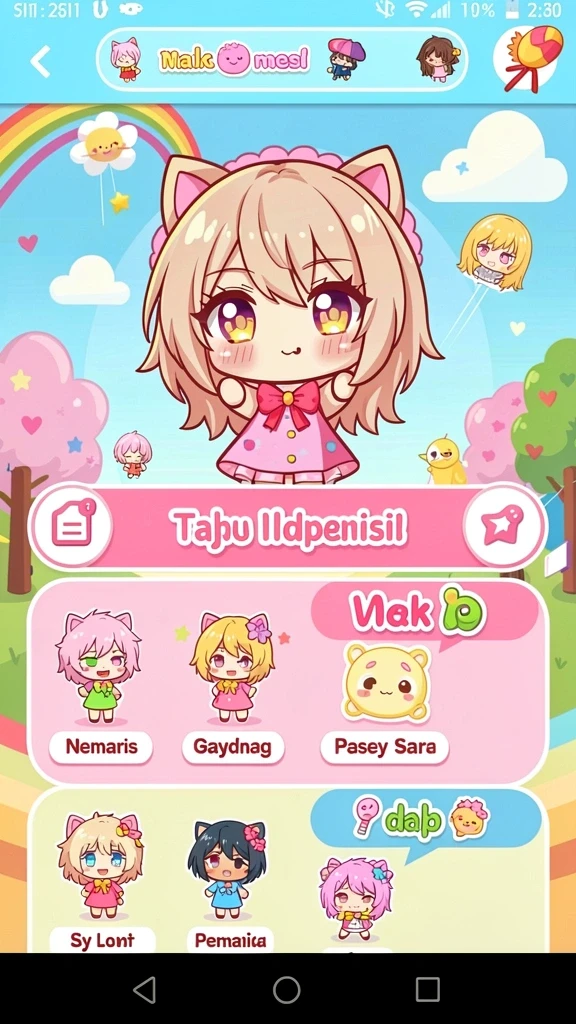Open the pink cat-girl avatar in top bar

click(127, 59)
